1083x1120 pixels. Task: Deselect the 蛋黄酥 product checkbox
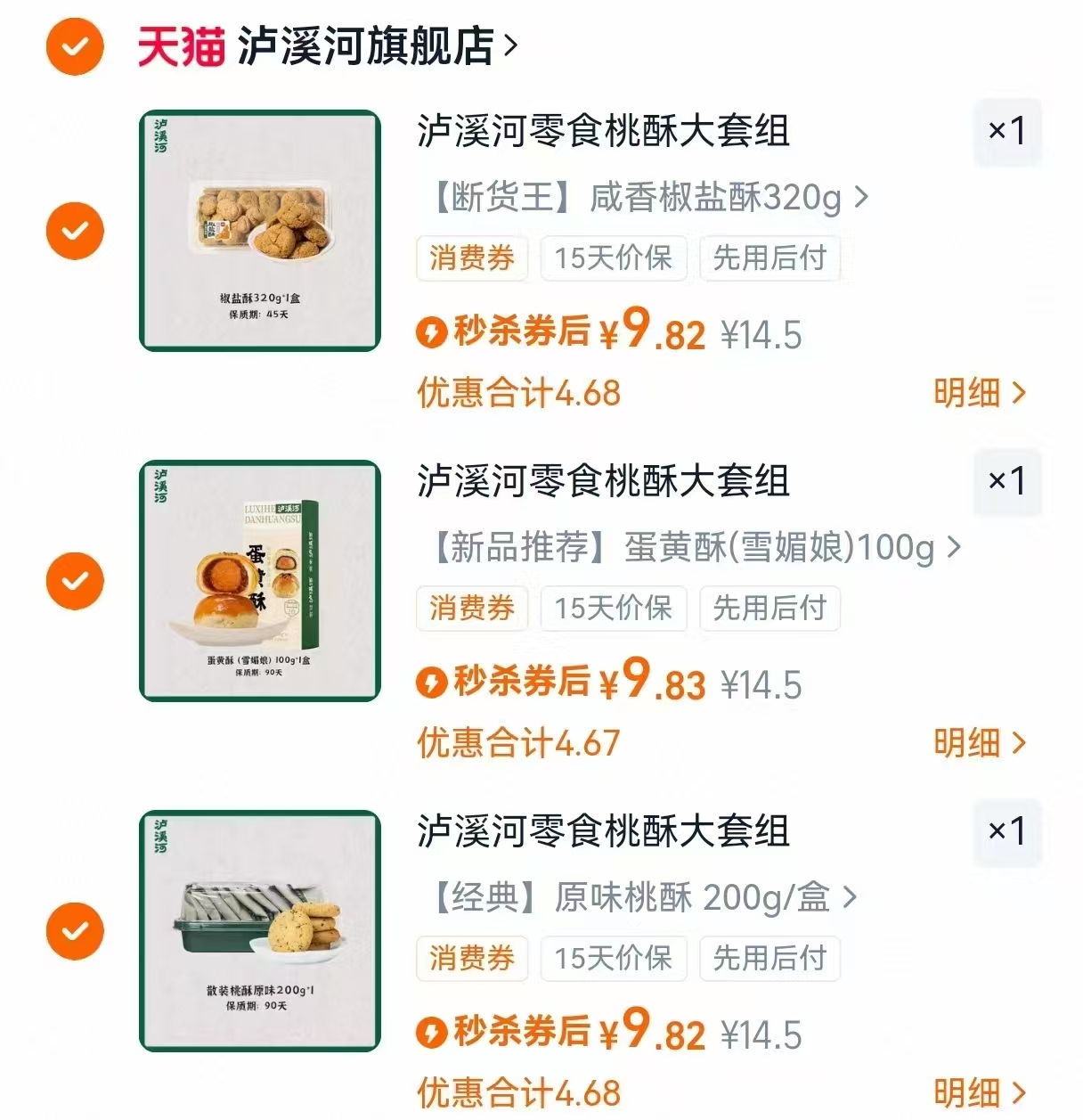point(74,580)
